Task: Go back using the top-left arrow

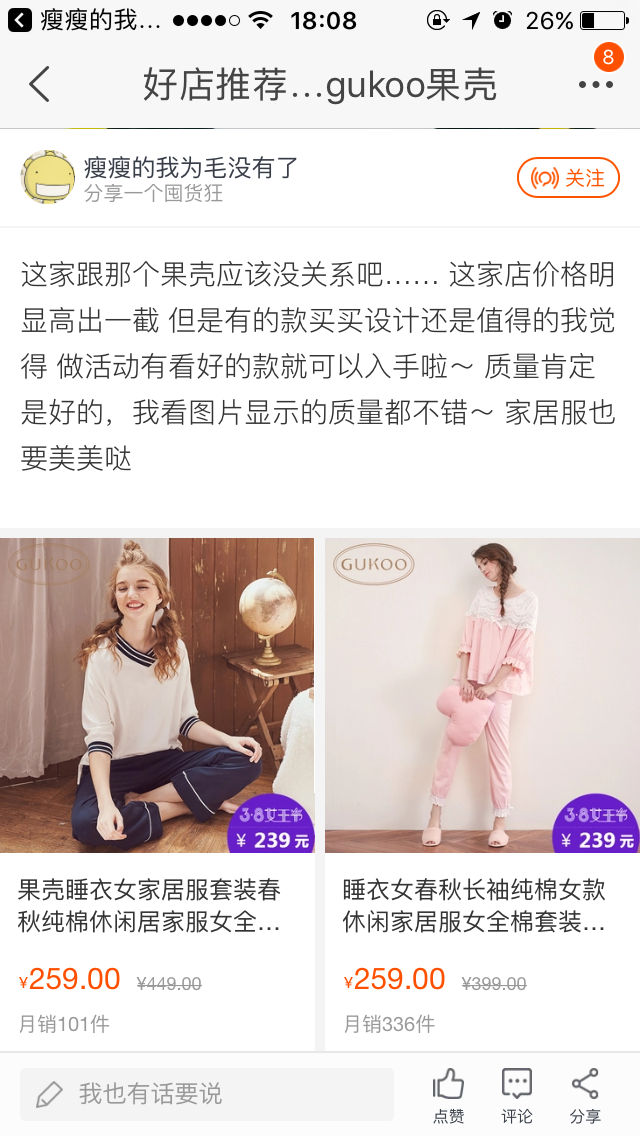Action: pos(40,85)
